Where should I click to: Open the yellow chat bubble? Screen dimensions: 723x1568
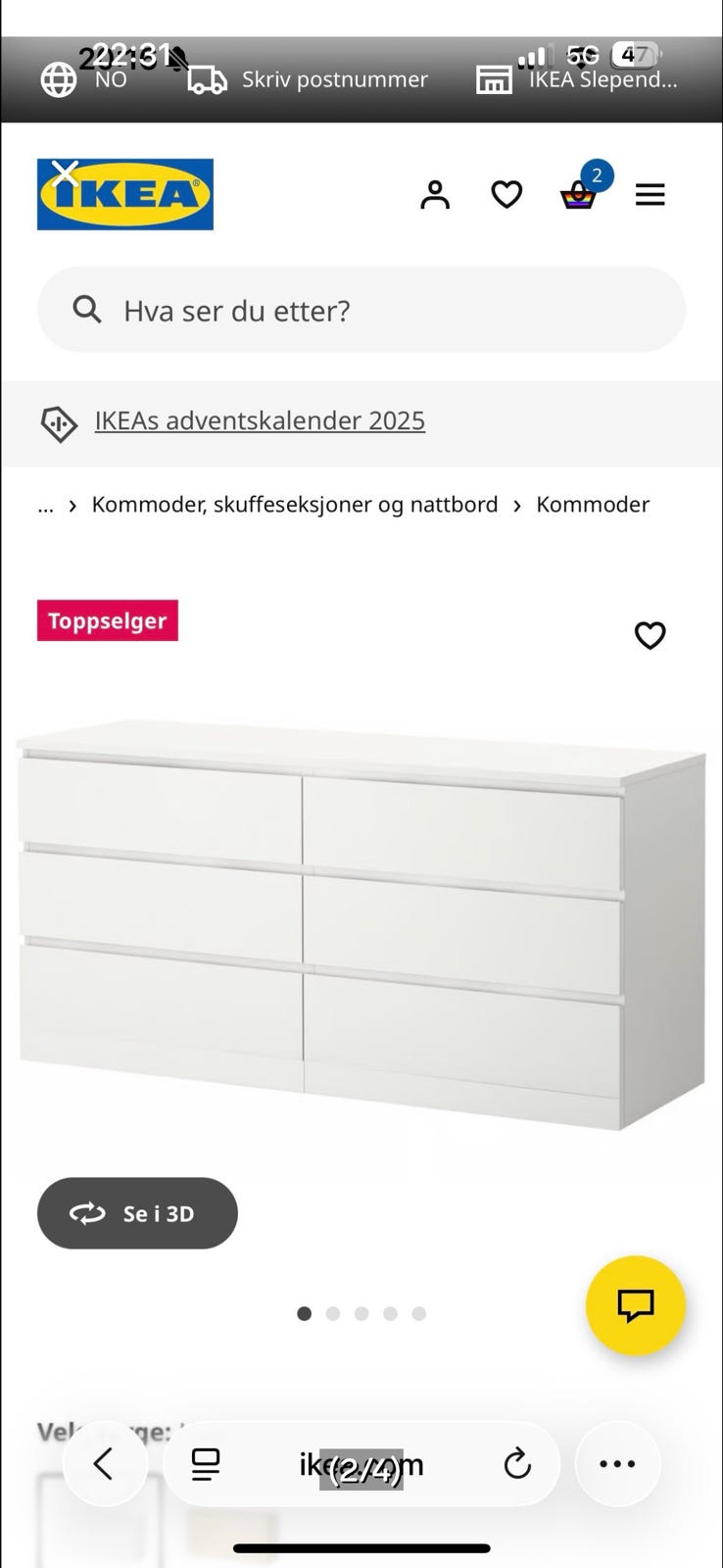click(635, 1306)
